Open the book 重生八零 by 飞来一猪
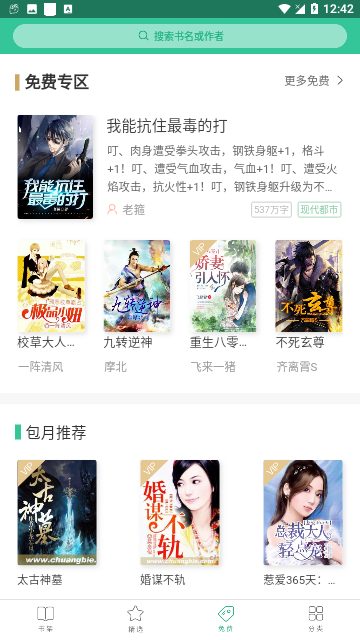 click(x=223, y=306)
